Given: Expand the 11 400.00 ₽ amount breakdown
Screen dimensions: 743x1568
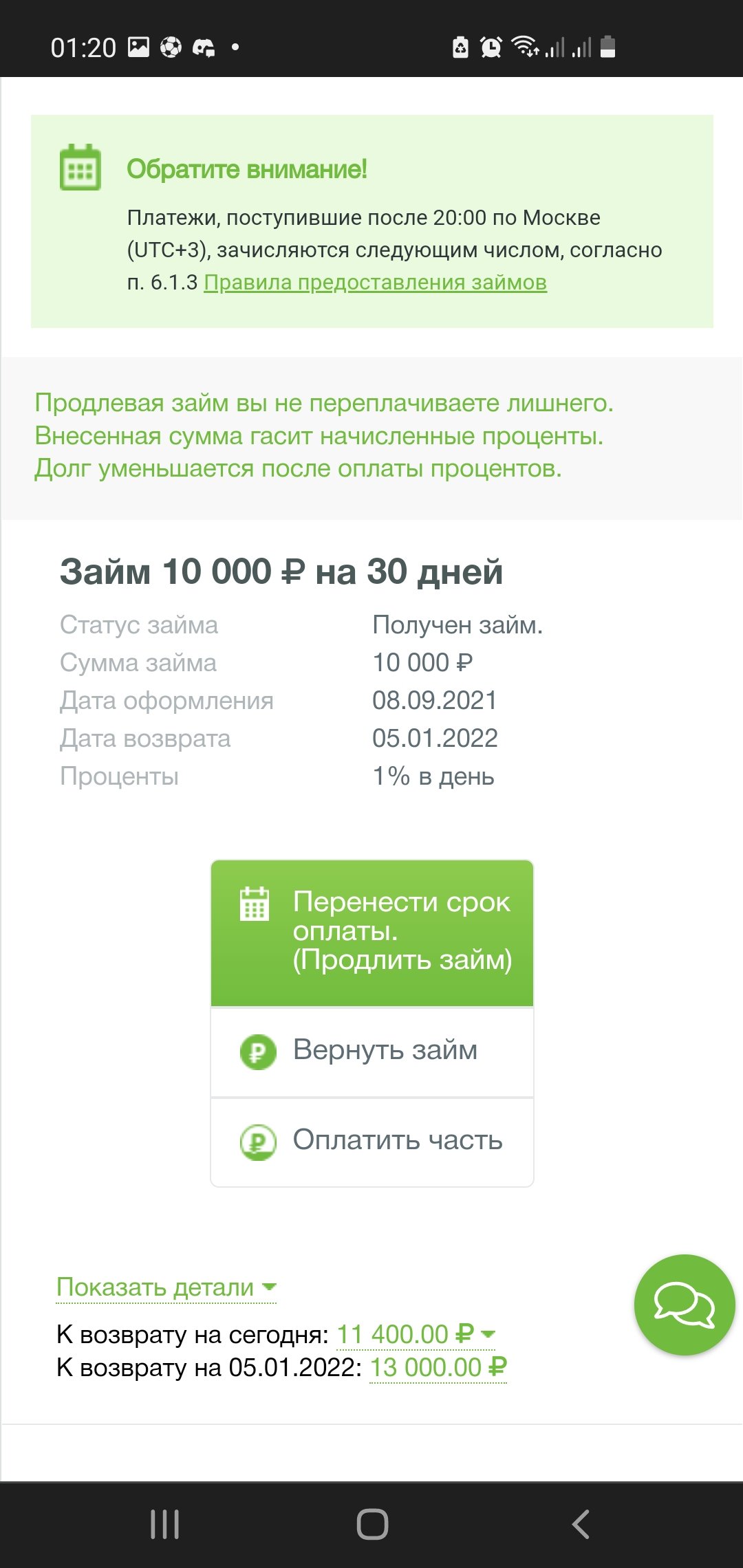Looking at the screenshot, I should click(x=415, y=1335).
